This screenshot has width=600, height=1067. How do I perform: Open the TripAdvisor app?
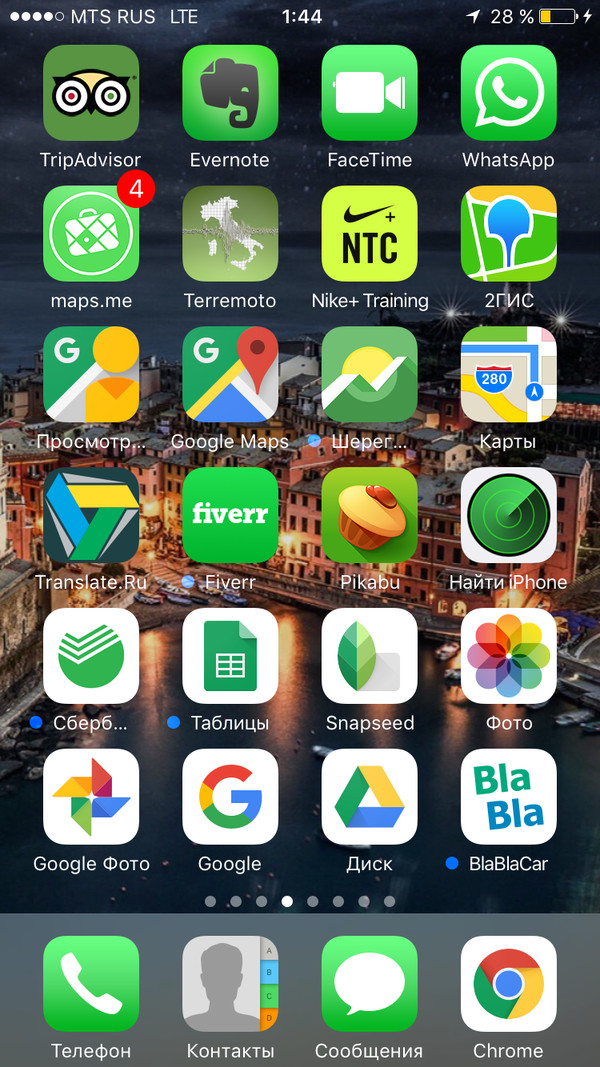[91, 93]
